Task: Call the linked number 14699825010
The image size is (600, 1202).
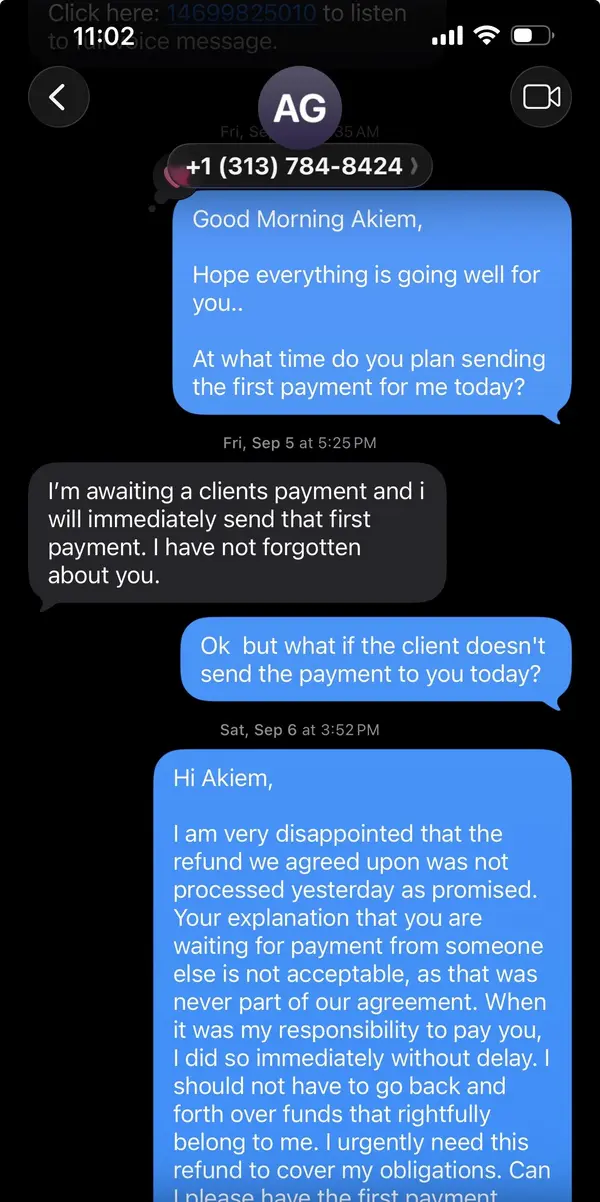Action: [241, 14]
